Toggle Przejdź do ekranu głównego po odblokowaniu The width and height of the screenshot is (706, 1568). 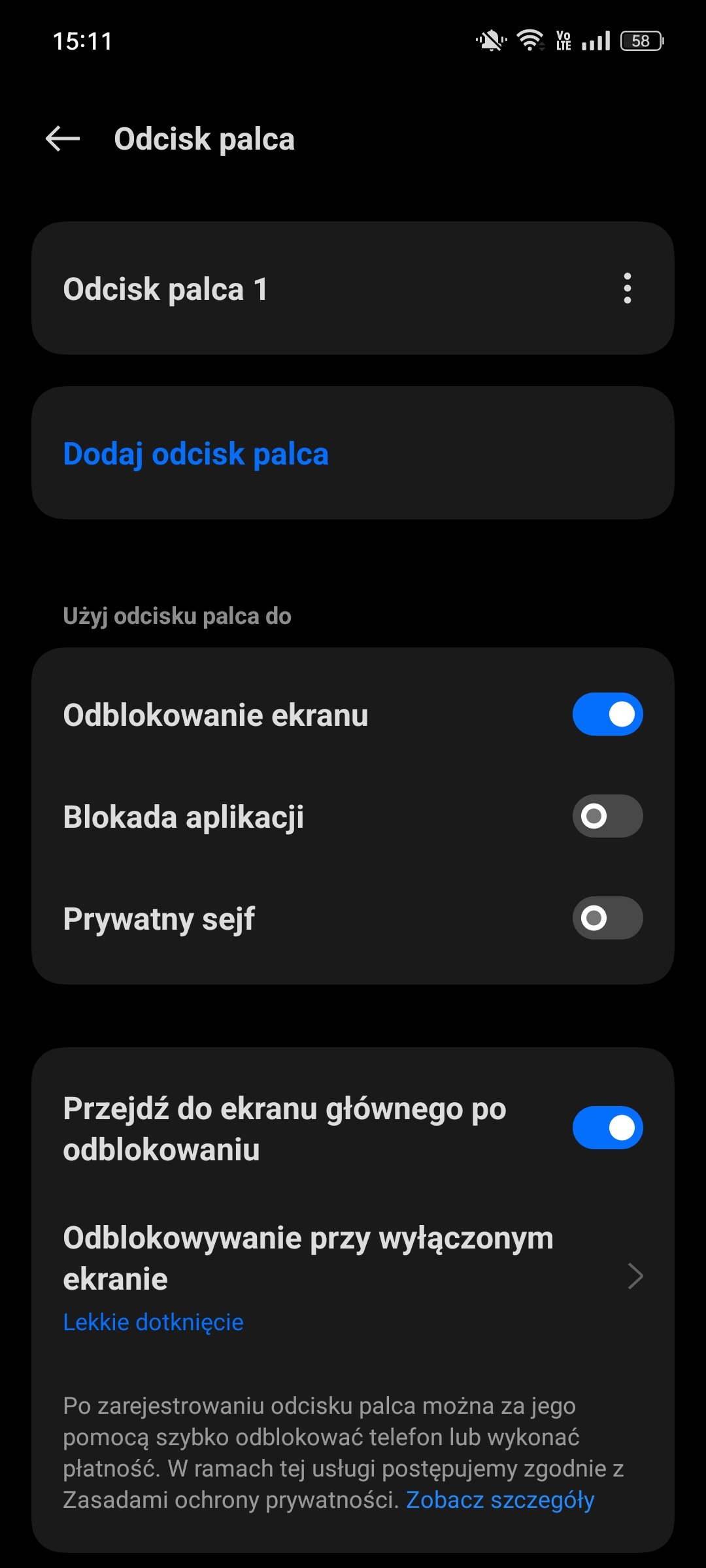click(x=607, y=1128)
